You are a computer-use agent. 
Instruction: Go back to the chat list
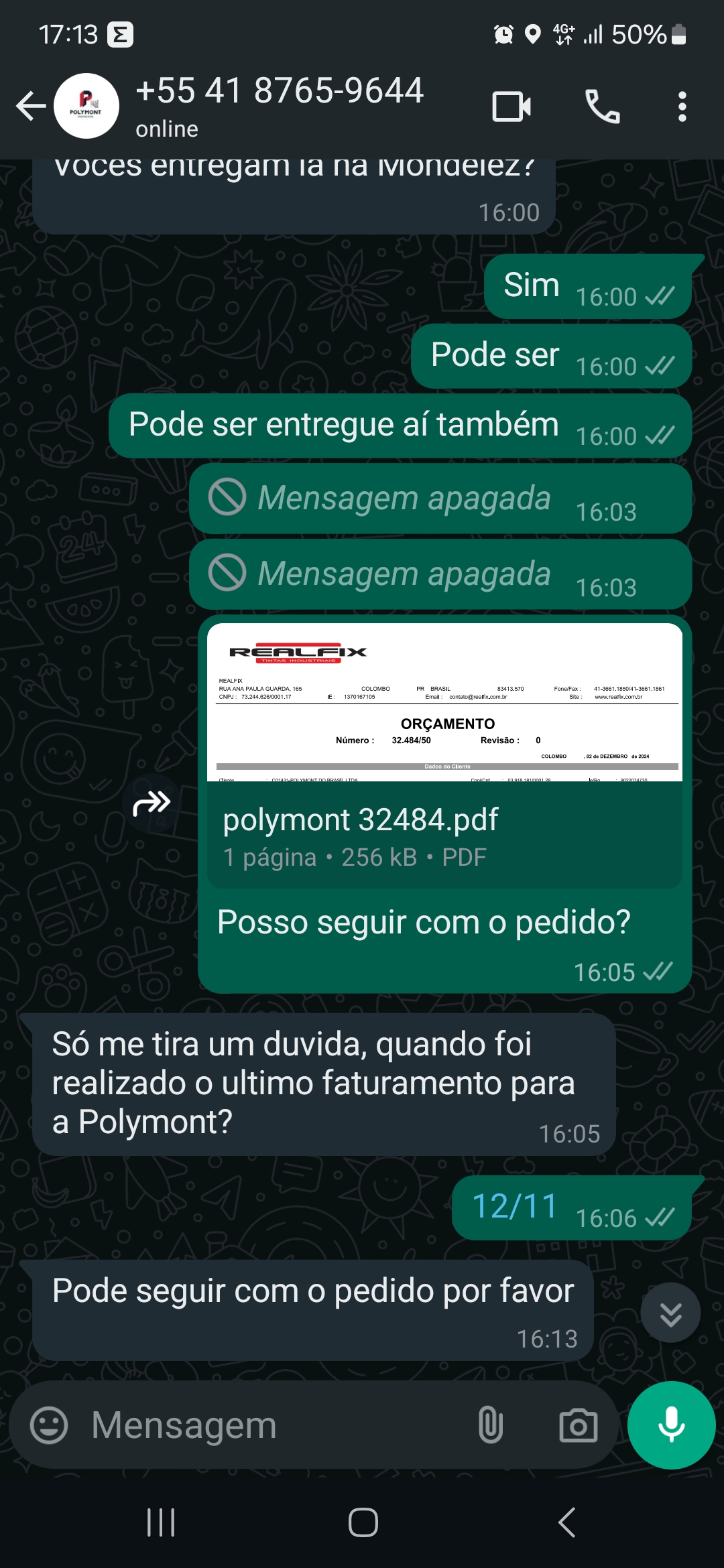[30, 106]
